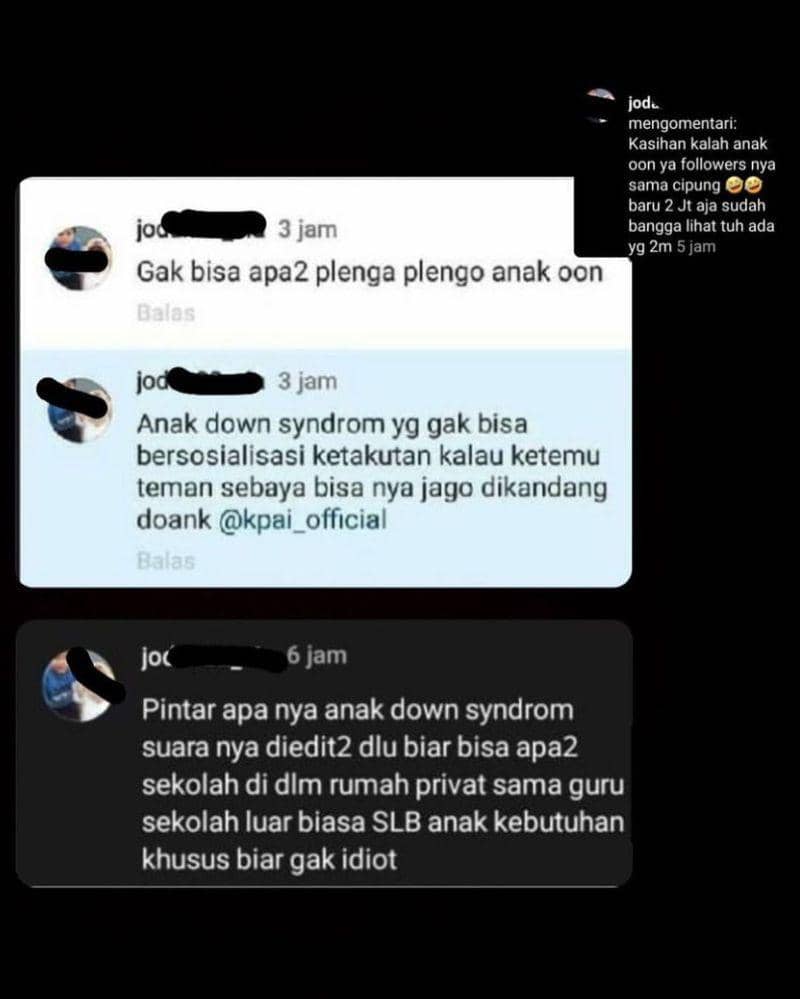Open the profile photo beside the 6 jam comment
The width and height of the screenshot is (800, 999).
(x=85, y=680)
